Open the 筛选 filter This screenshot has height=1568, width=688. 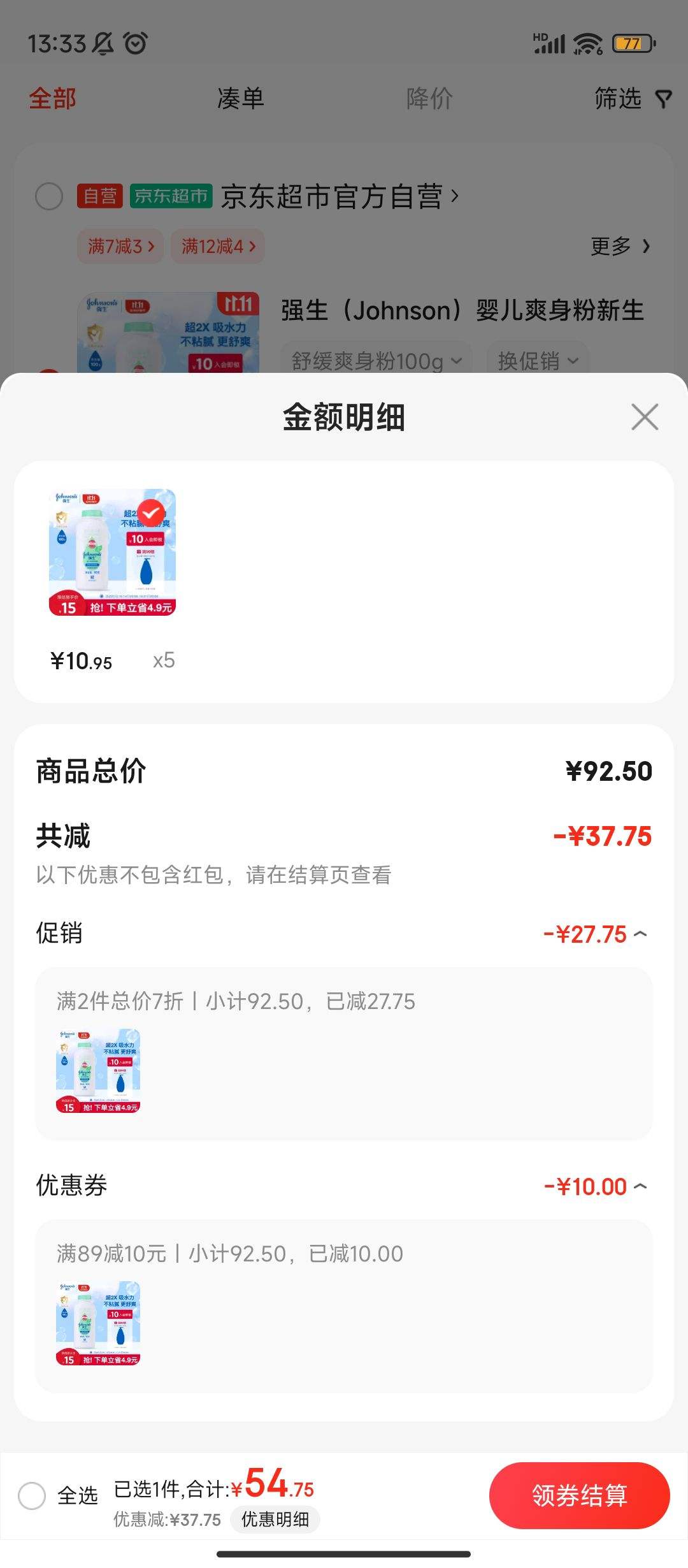tap(632, 99)
